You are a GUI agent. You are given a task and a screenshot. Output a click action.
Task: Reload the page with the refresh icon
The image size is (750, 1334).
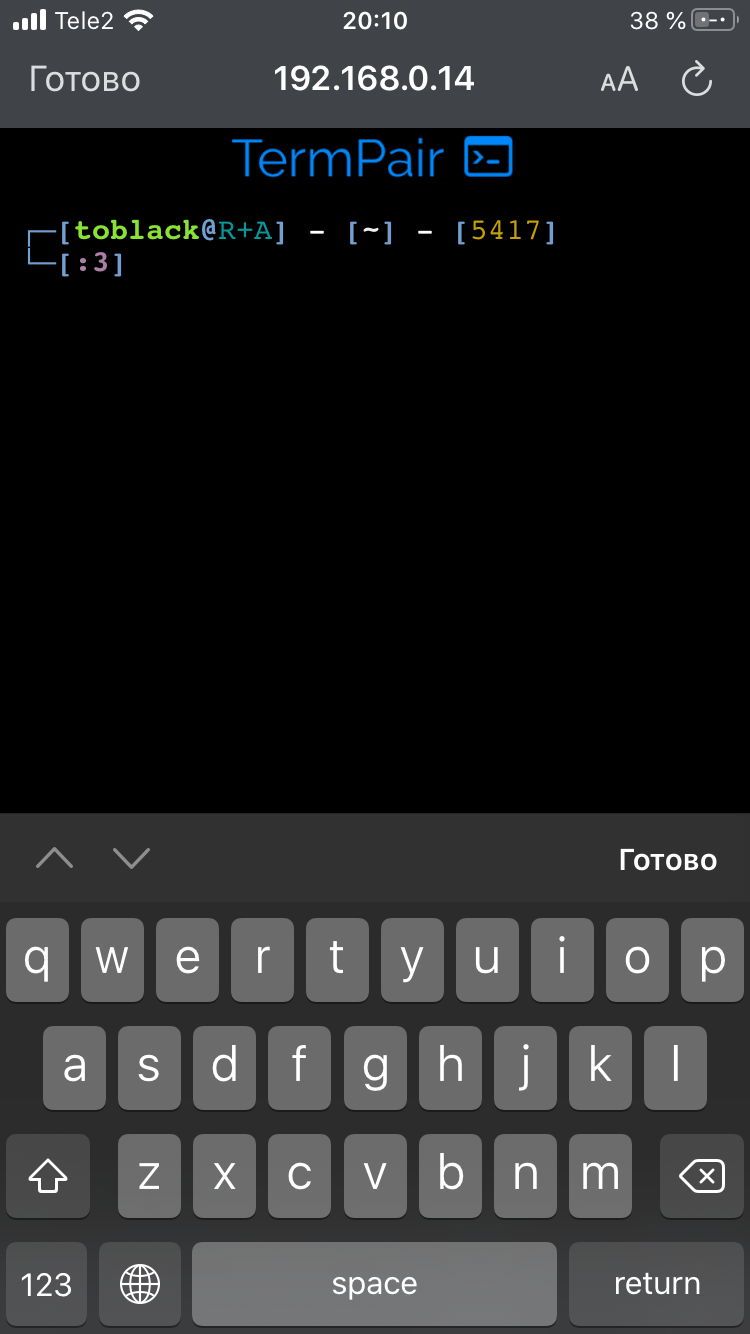point(696,79)
